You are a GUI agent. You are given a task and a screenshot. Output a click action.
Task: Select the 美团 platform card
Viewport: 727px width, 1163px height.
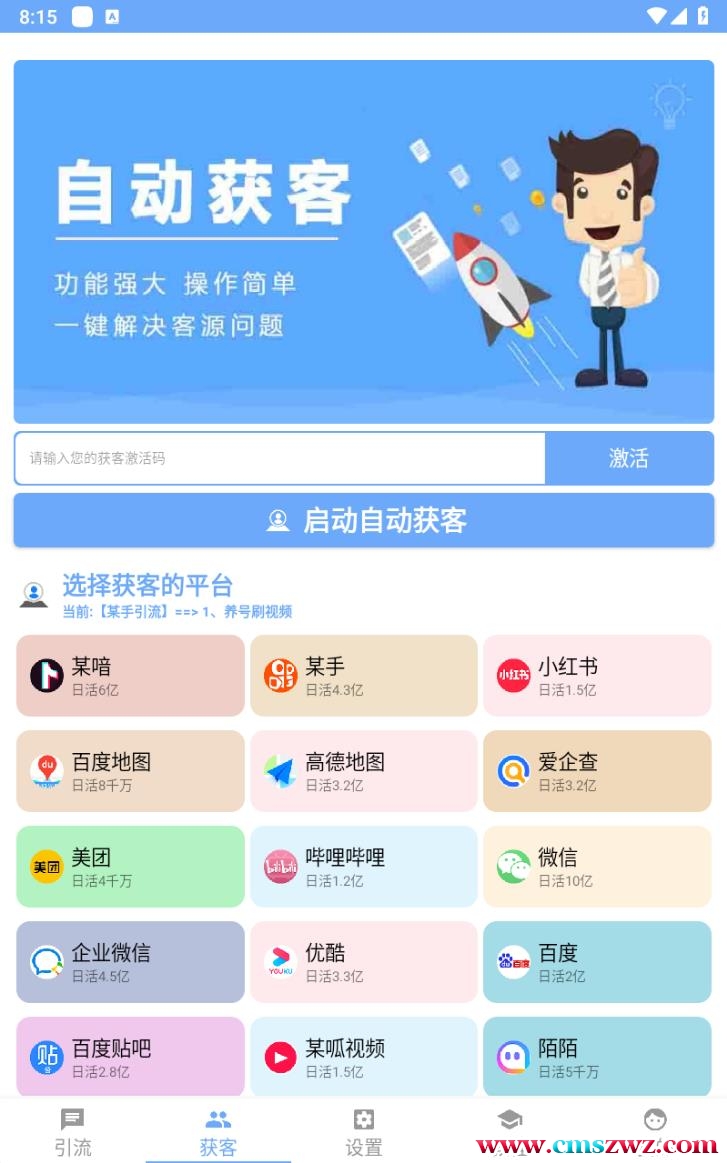click(x=130, y=867)
